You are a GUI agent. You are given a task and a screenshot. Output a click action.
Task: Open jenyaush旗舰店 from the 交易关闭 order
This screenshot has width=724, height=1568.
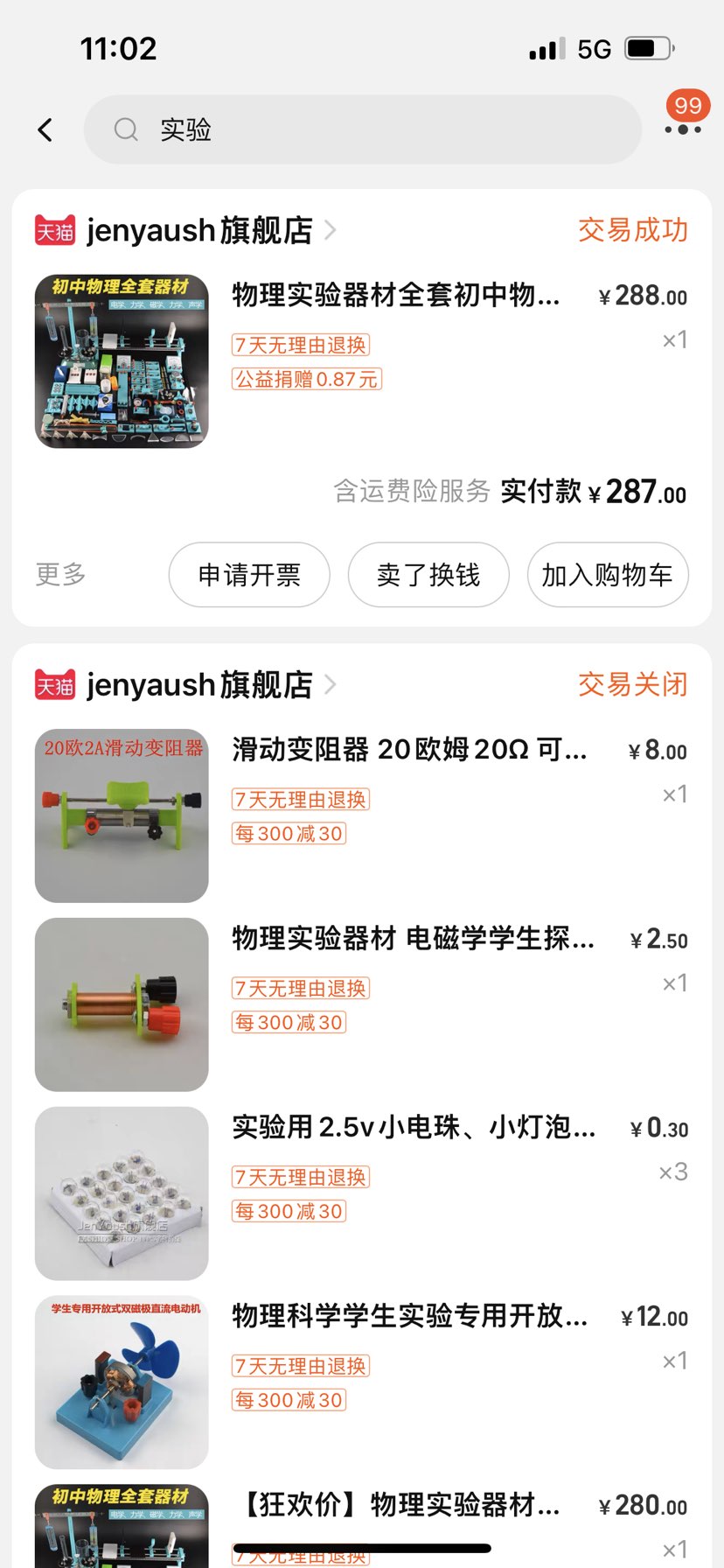click(x=199, y=684)
